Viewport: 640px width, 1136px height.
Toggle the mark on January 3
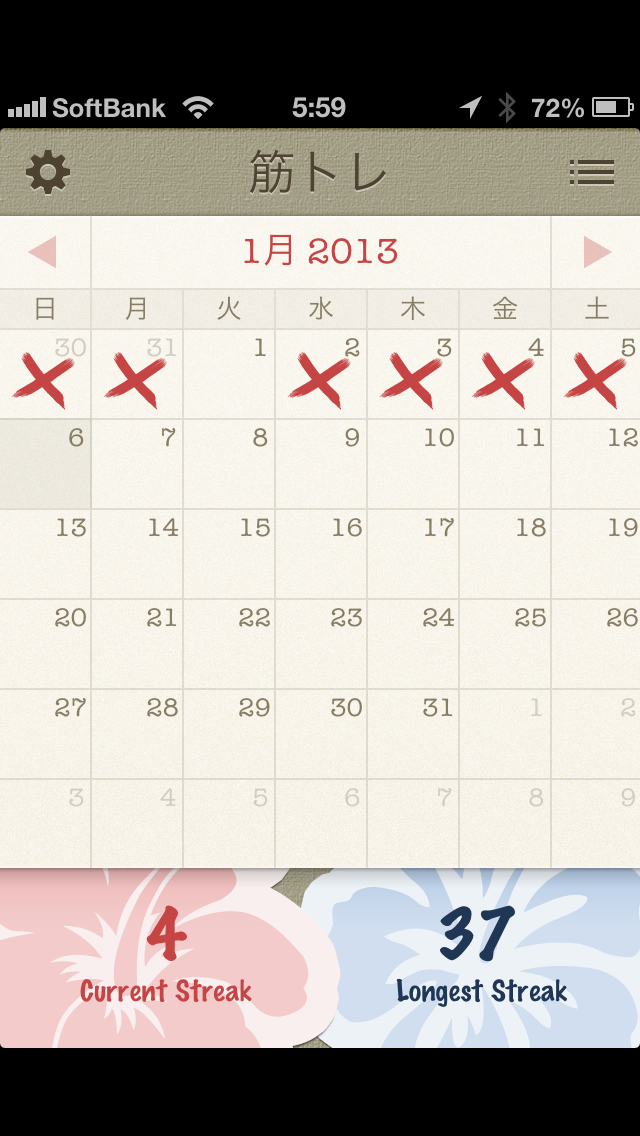[x=413, y=374]
